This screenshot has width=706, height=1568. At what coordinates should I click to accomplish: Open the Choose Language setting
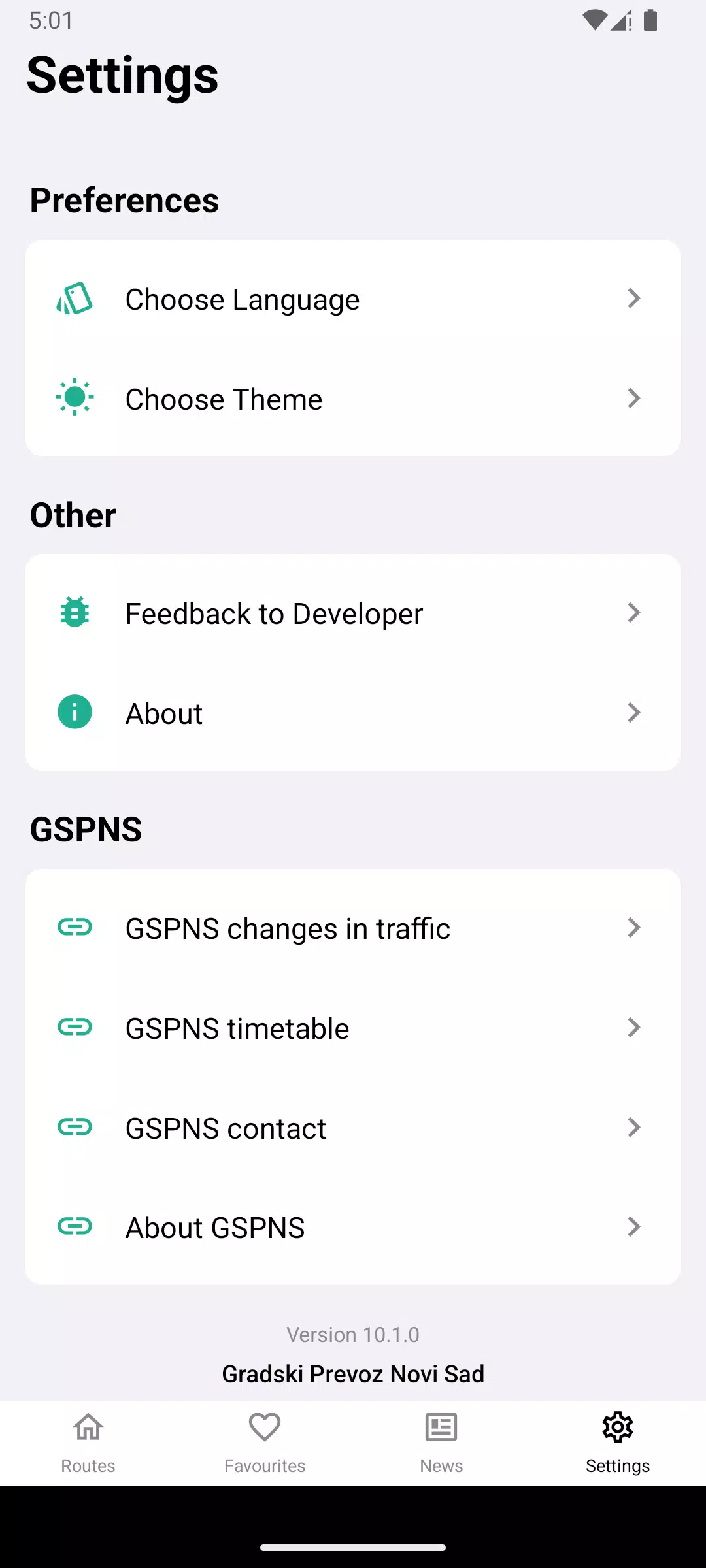click(353, 299)
